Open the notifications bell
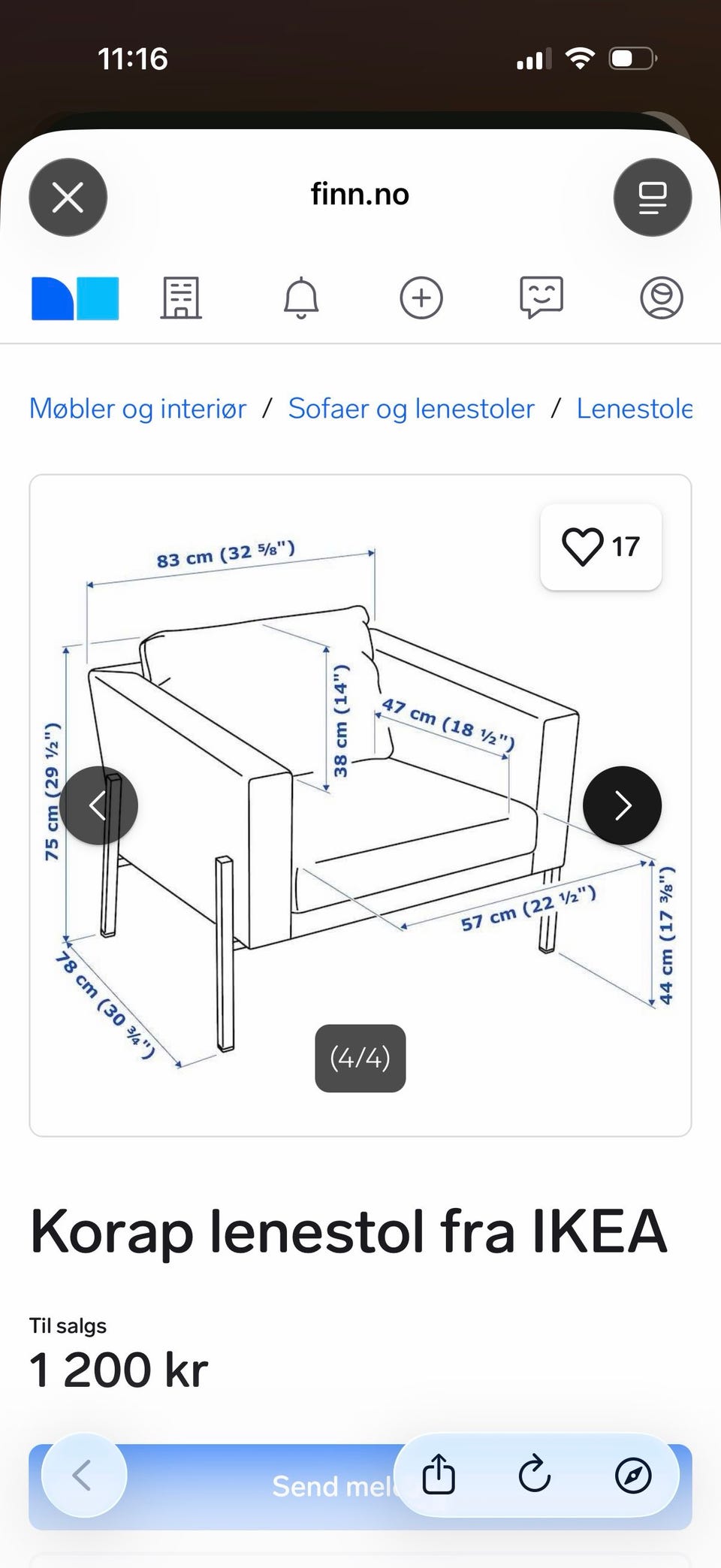The height and width of the screenshot is (1568, 721). (x=301, y=298)
